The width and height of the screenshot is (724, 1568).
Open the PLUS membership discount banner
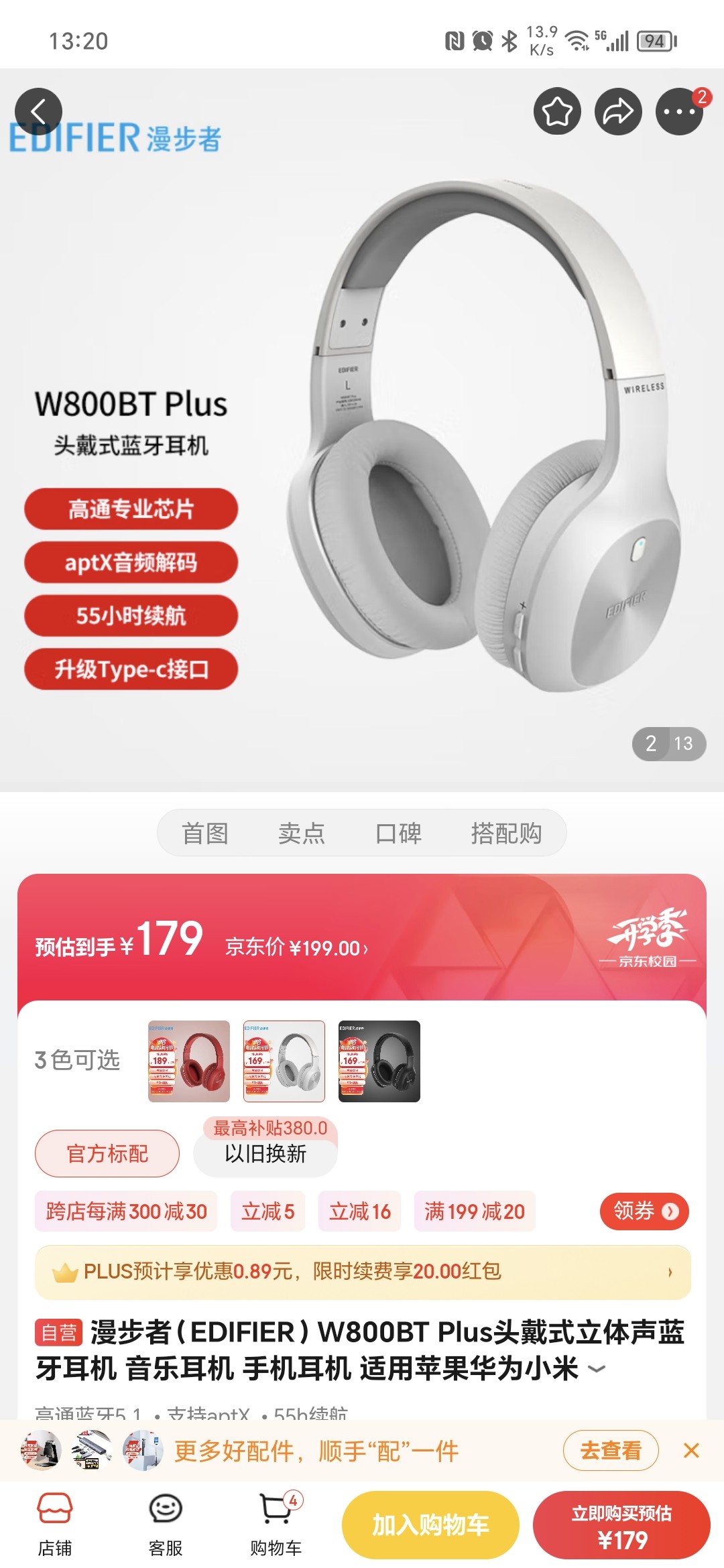362,1271
